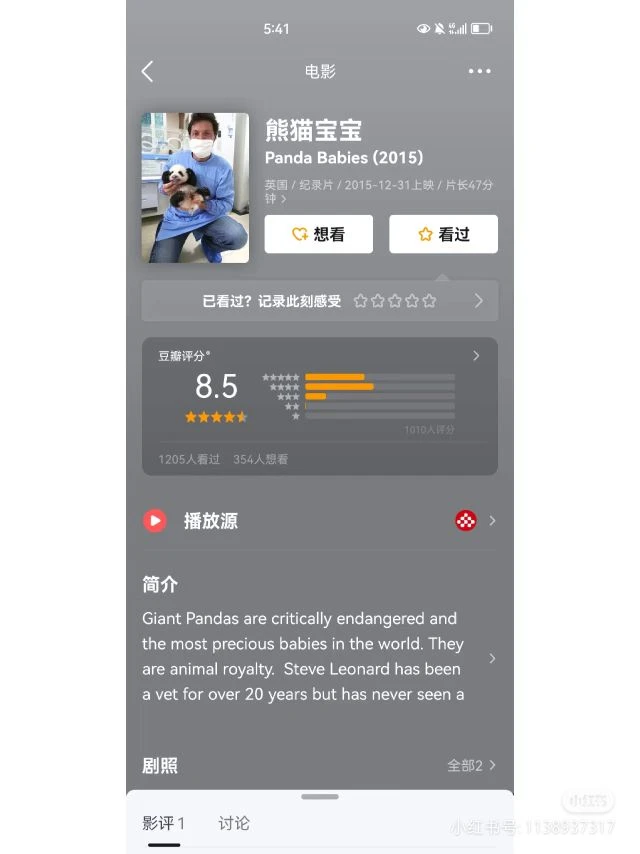Go back using the top-left arrow
Screen dimensions: 640x854
148,71
